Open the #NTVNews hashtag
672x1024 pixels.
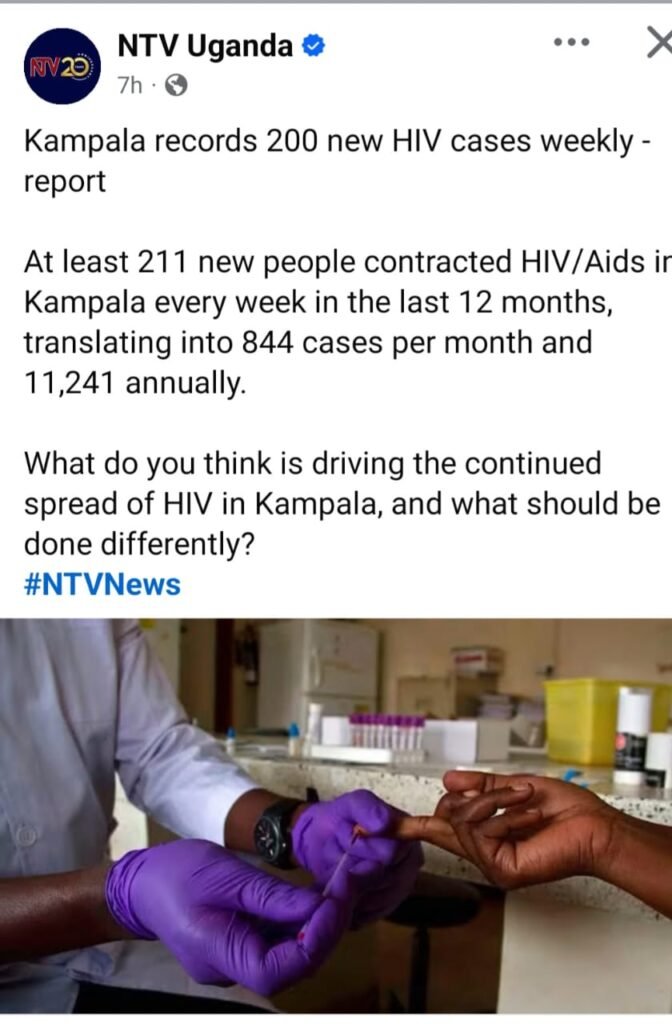coord(103,584)
